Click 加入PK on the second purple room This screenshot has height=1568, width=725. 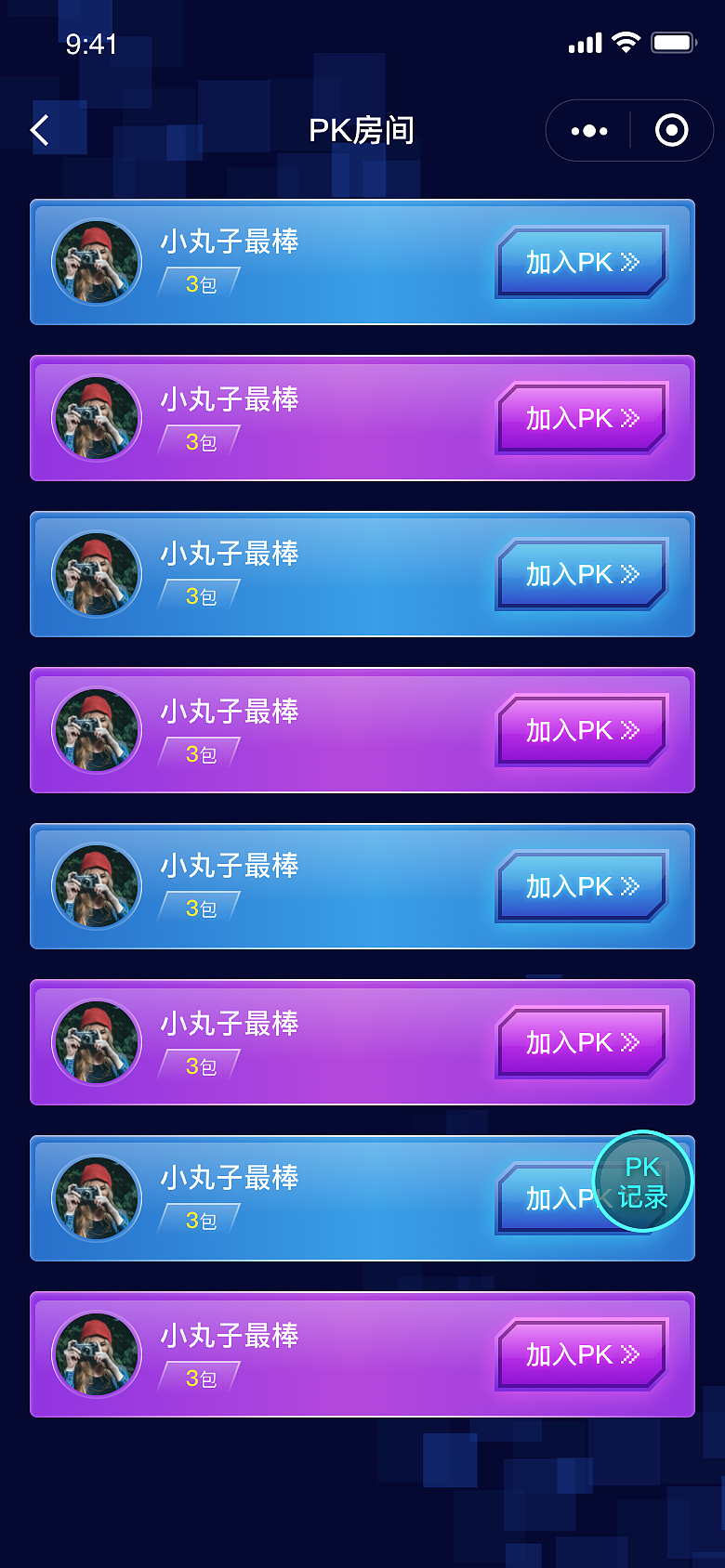(578, 731)
